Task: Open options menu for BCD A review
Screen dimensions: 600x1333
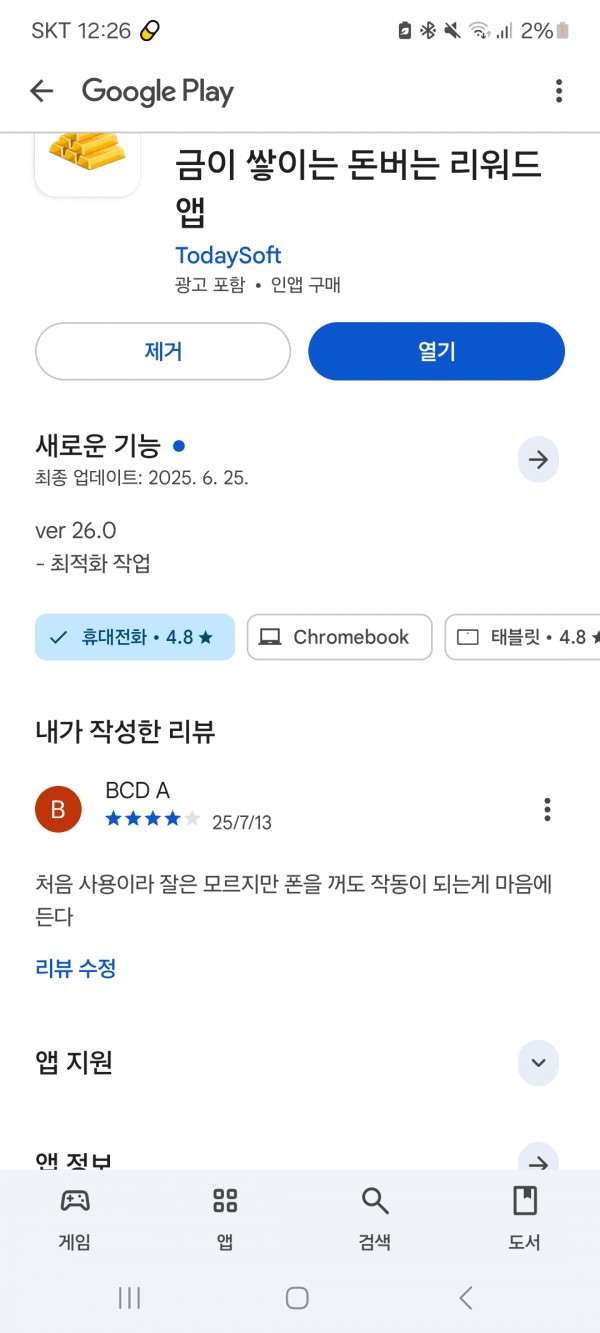Action: (x=546, y=809)
